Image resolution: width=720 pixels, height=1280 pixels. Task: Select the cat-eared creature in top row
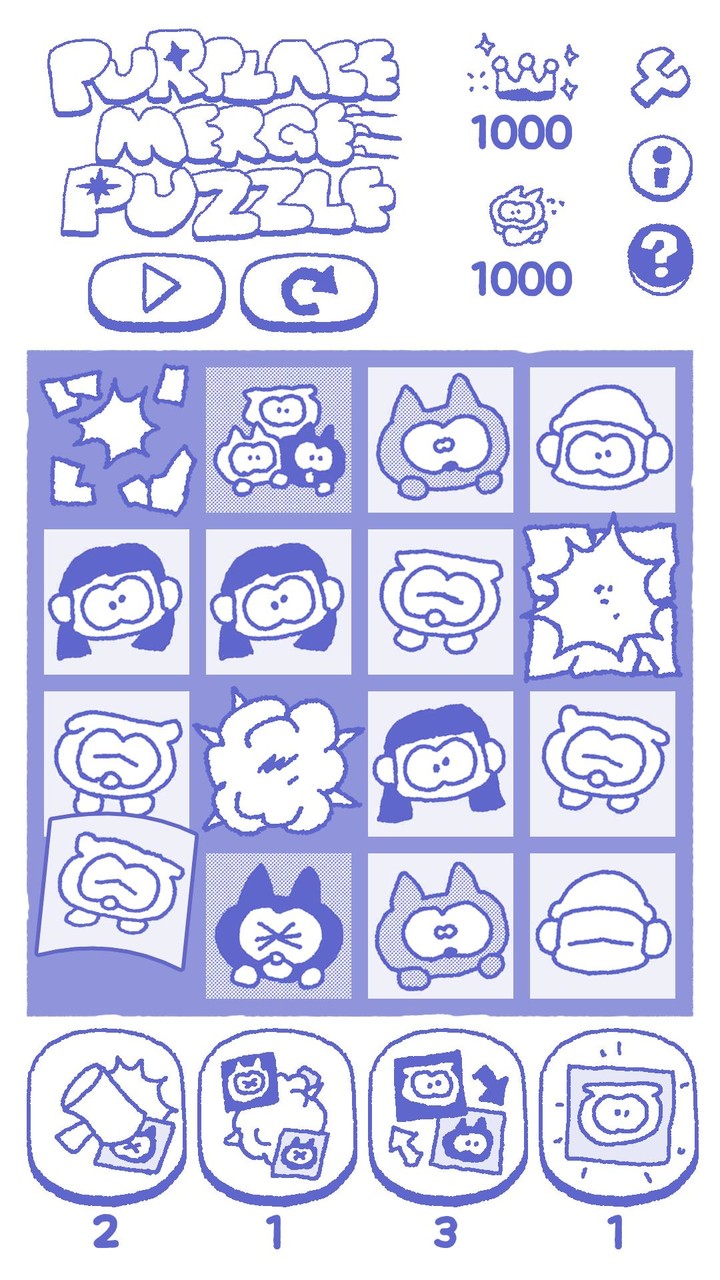(x=440, y=435)
